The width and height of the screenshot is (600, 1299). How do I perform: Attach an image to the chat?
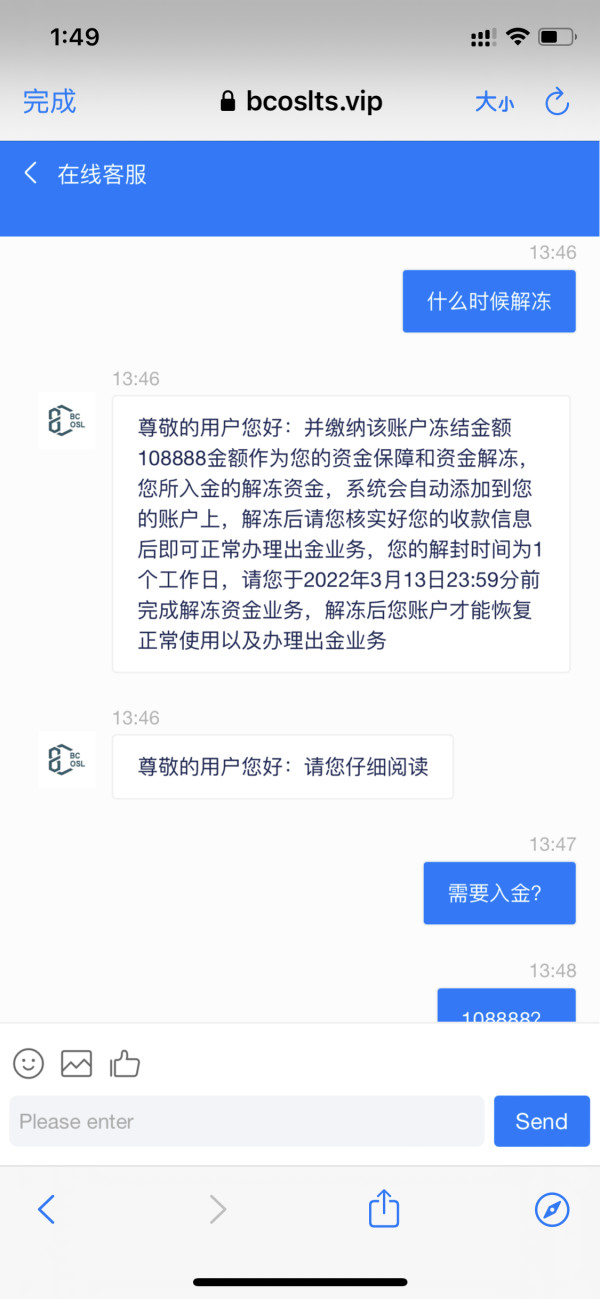point(77,1063)
